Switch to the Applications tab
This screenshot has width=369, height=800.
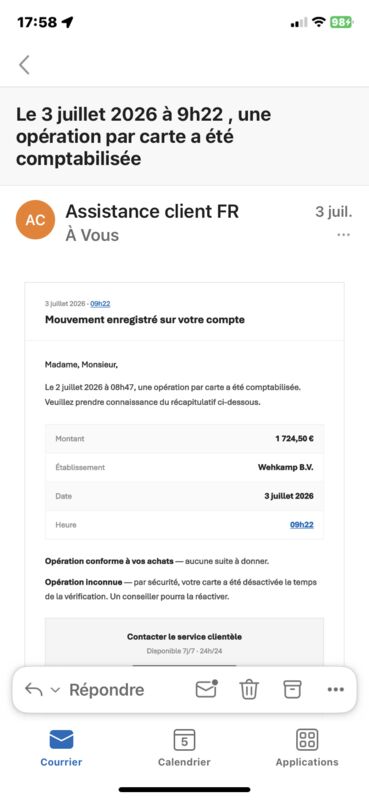307,747
